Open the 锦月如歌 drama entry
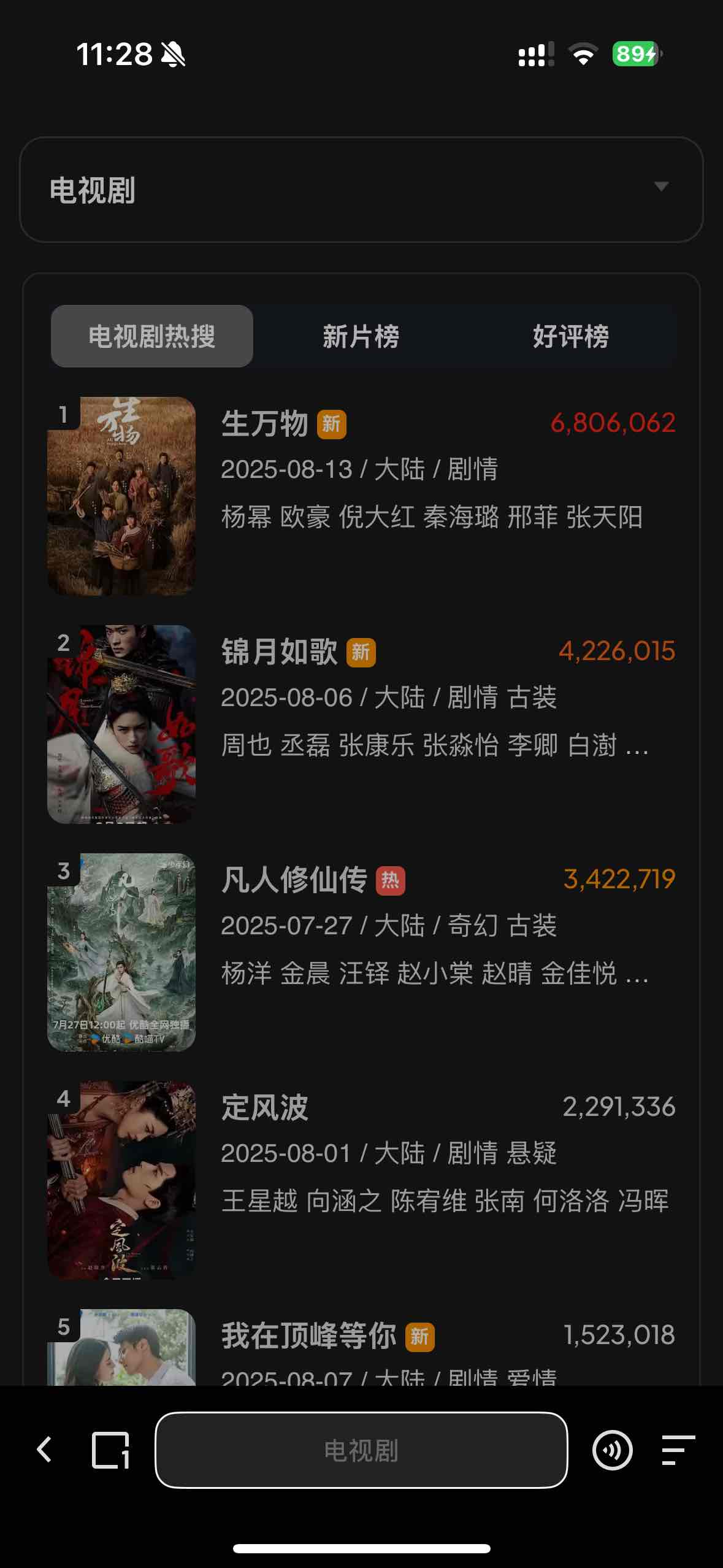Viewport: 723px width, 1568px height. pos(279,652)
